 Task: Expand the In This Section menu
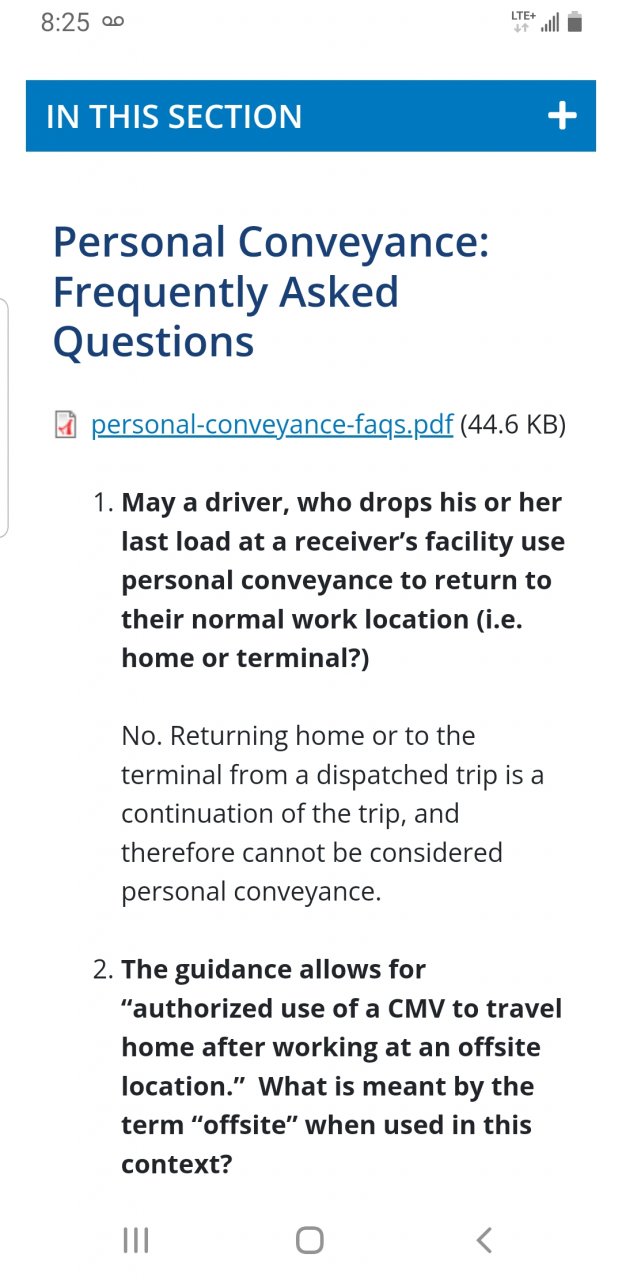[x=562, y=116]
